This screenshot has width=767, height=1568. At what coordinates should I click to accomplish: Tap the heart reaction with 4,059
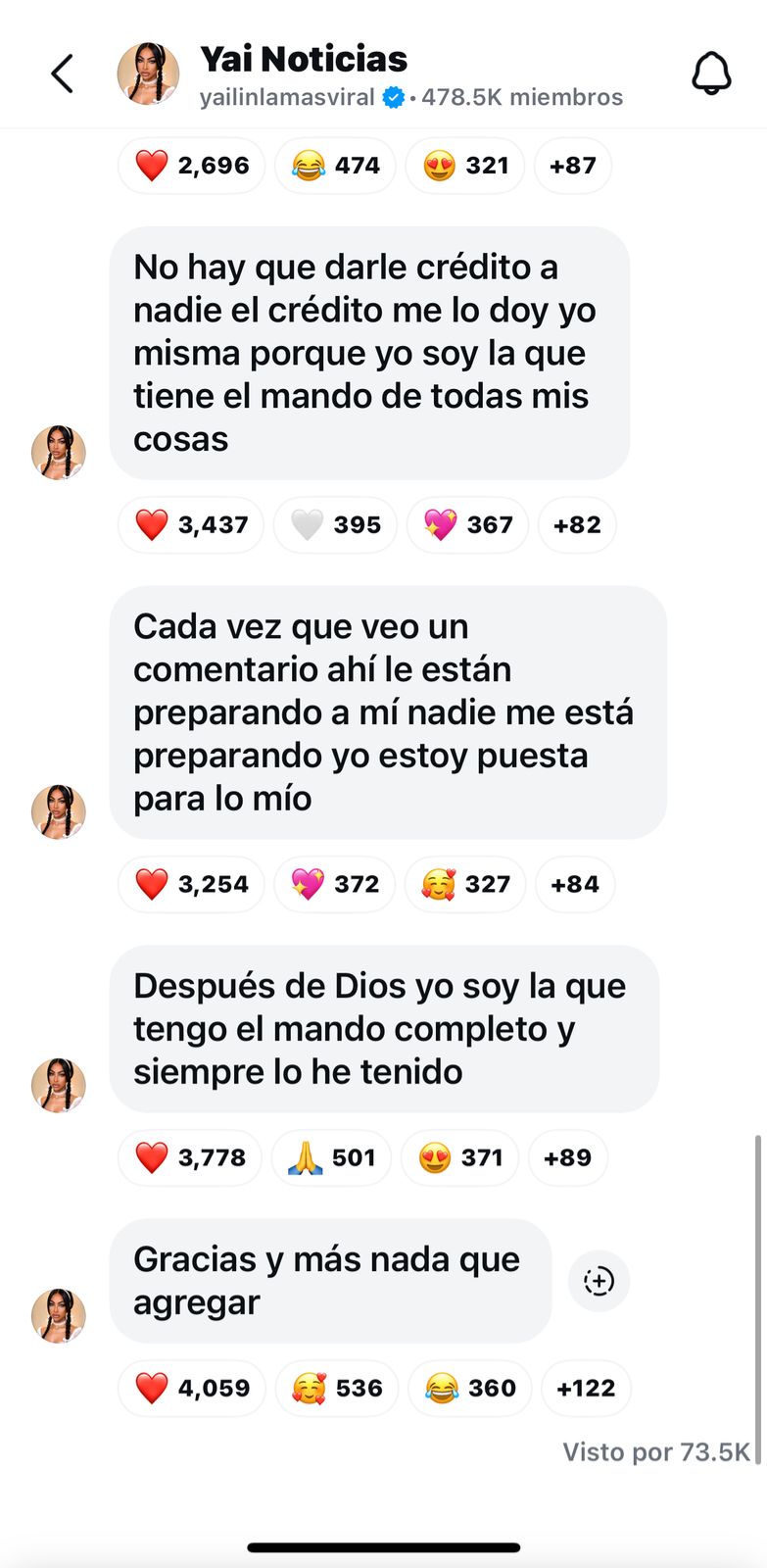192,1388
